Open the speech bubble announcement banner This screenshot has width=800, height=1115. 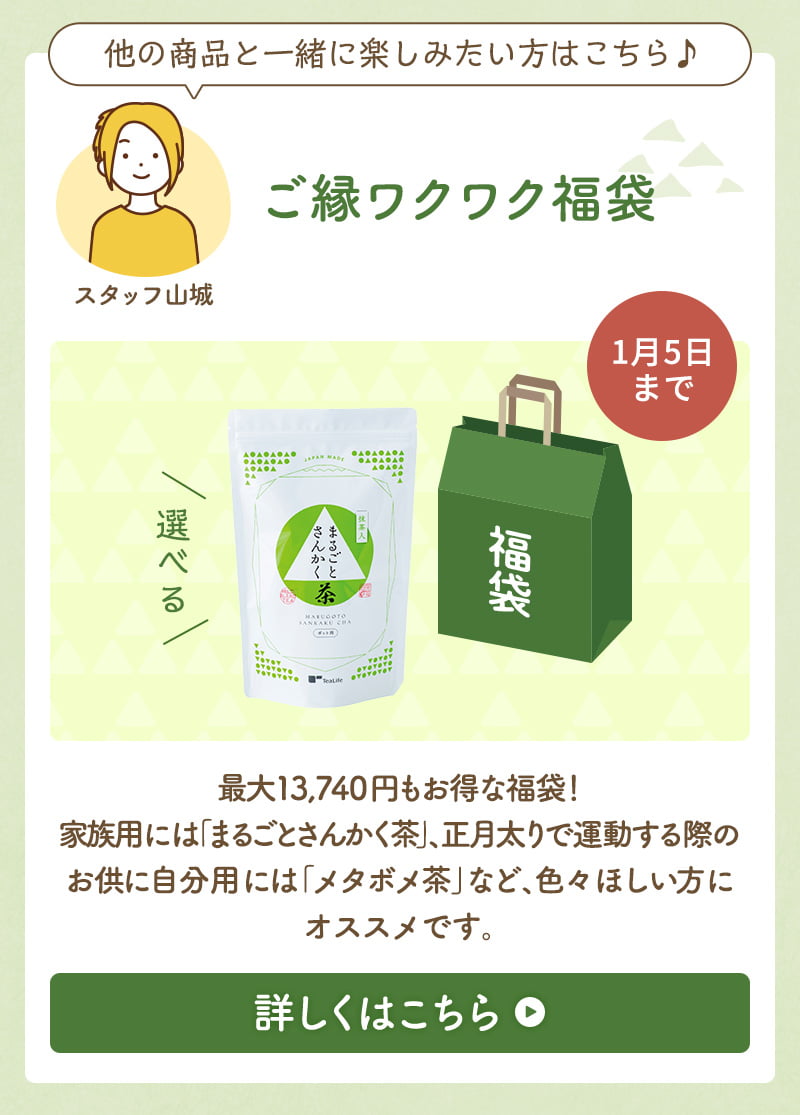(400, 52)
